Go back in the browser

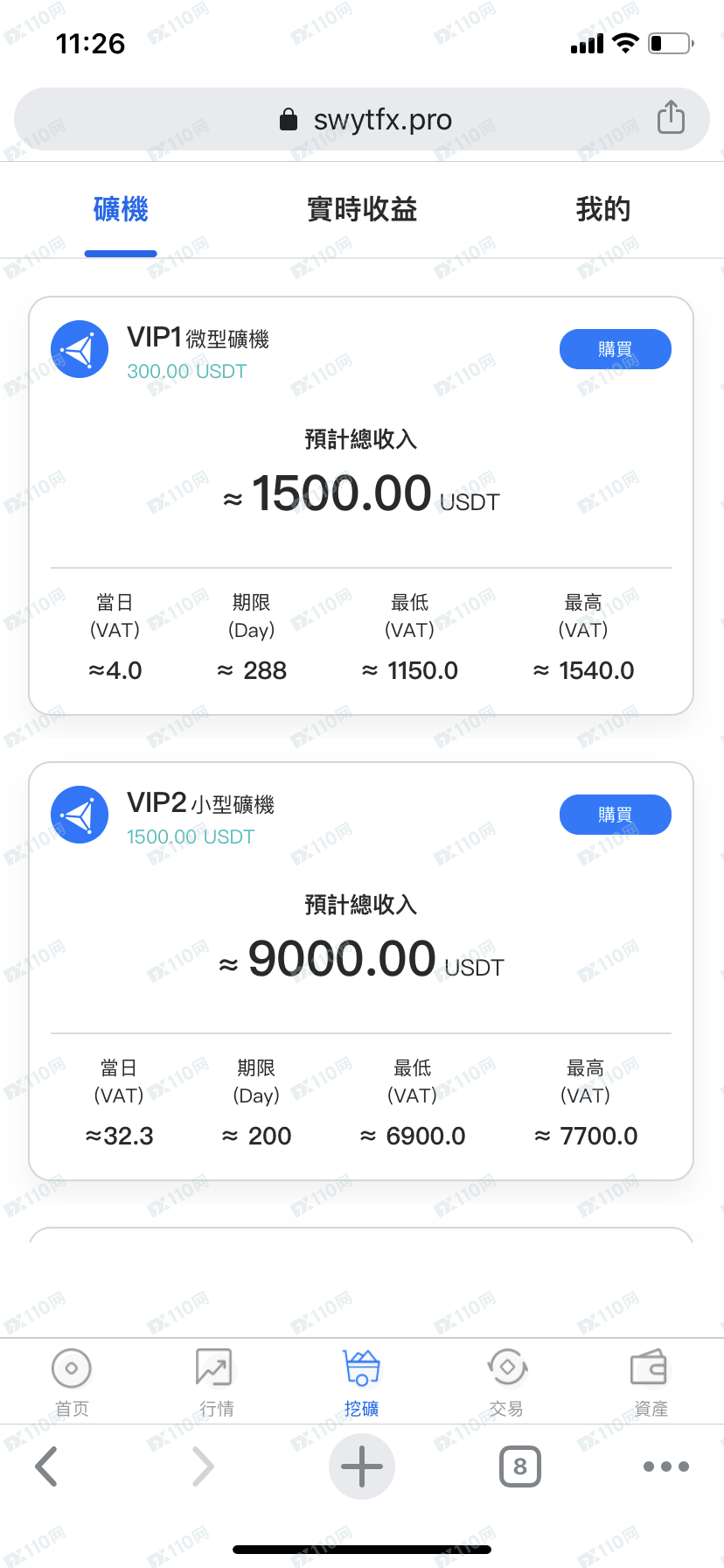[x=46, y=1466]
